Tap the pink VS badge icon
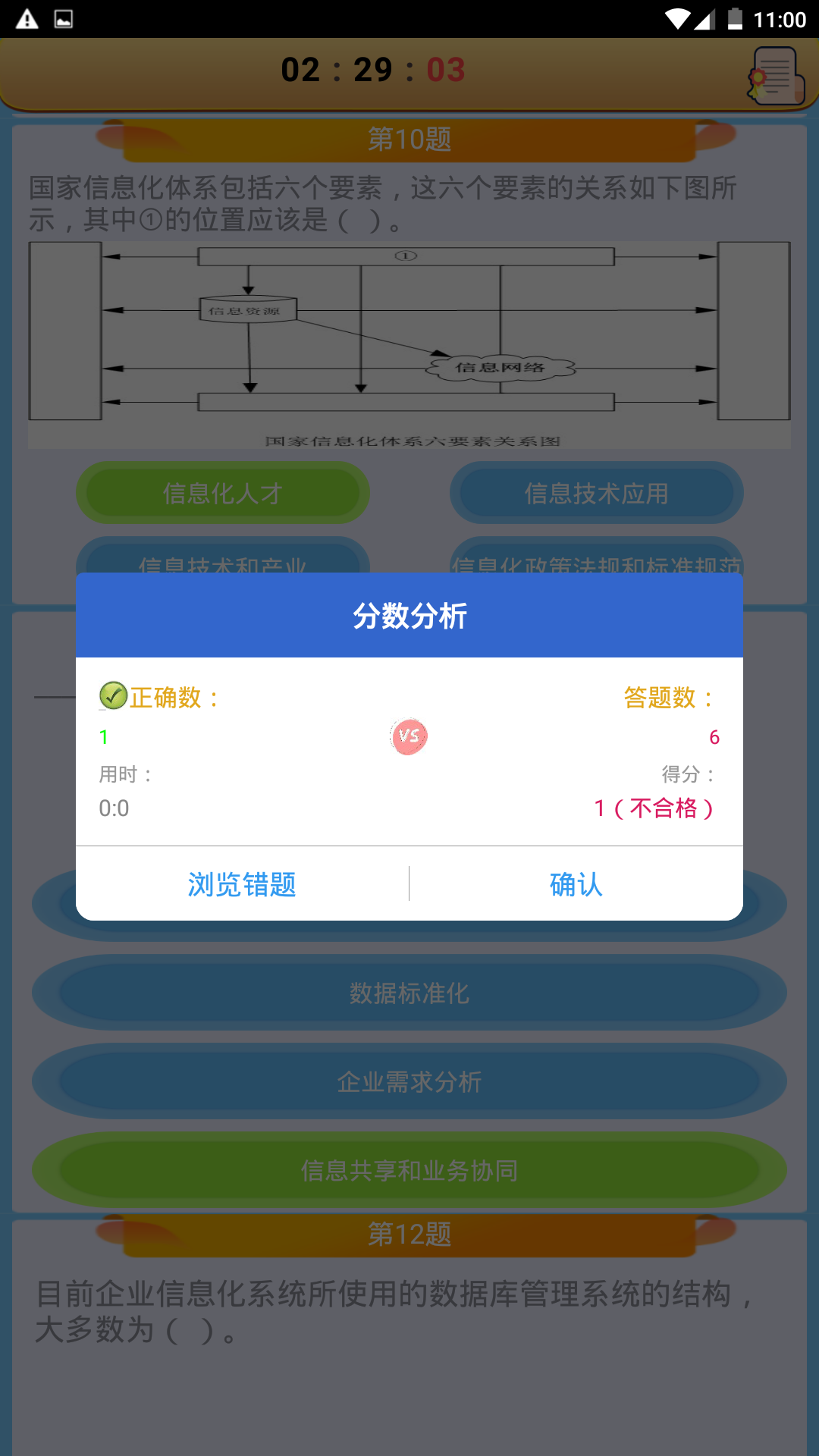This screenshot has height=1456, width=819. click(x=409, y=735)
